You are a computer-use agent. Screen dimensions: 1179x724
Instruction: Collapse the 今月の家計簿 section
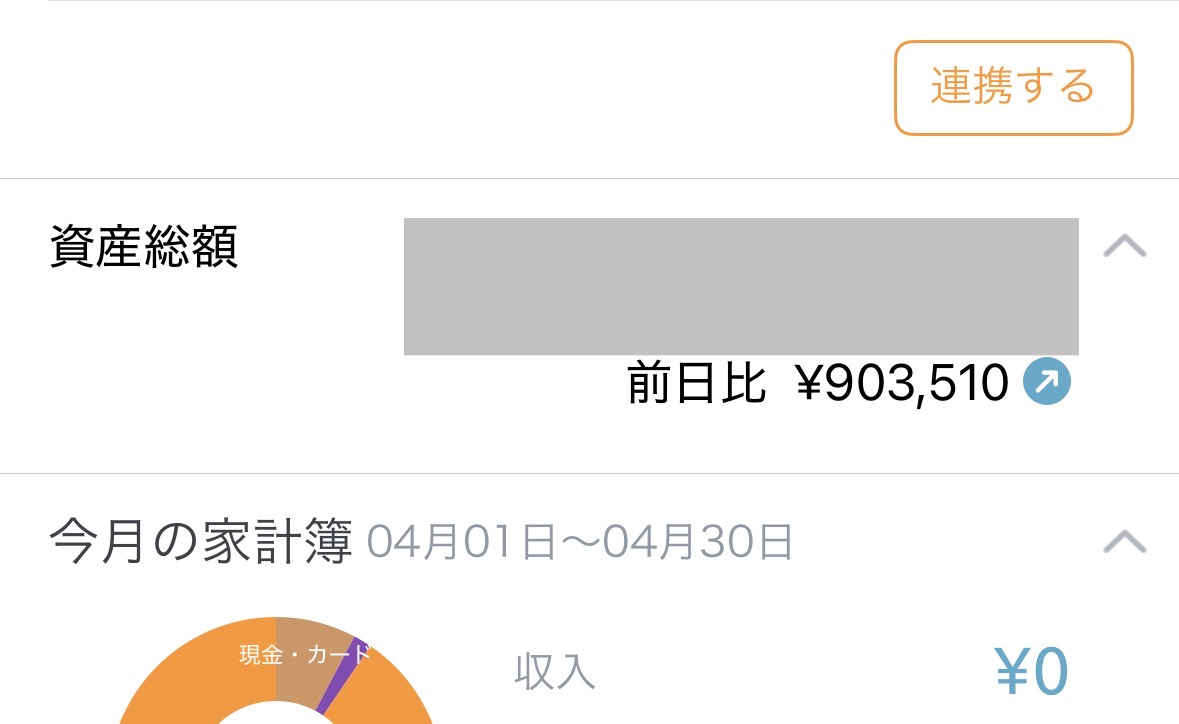(1124, 542)
